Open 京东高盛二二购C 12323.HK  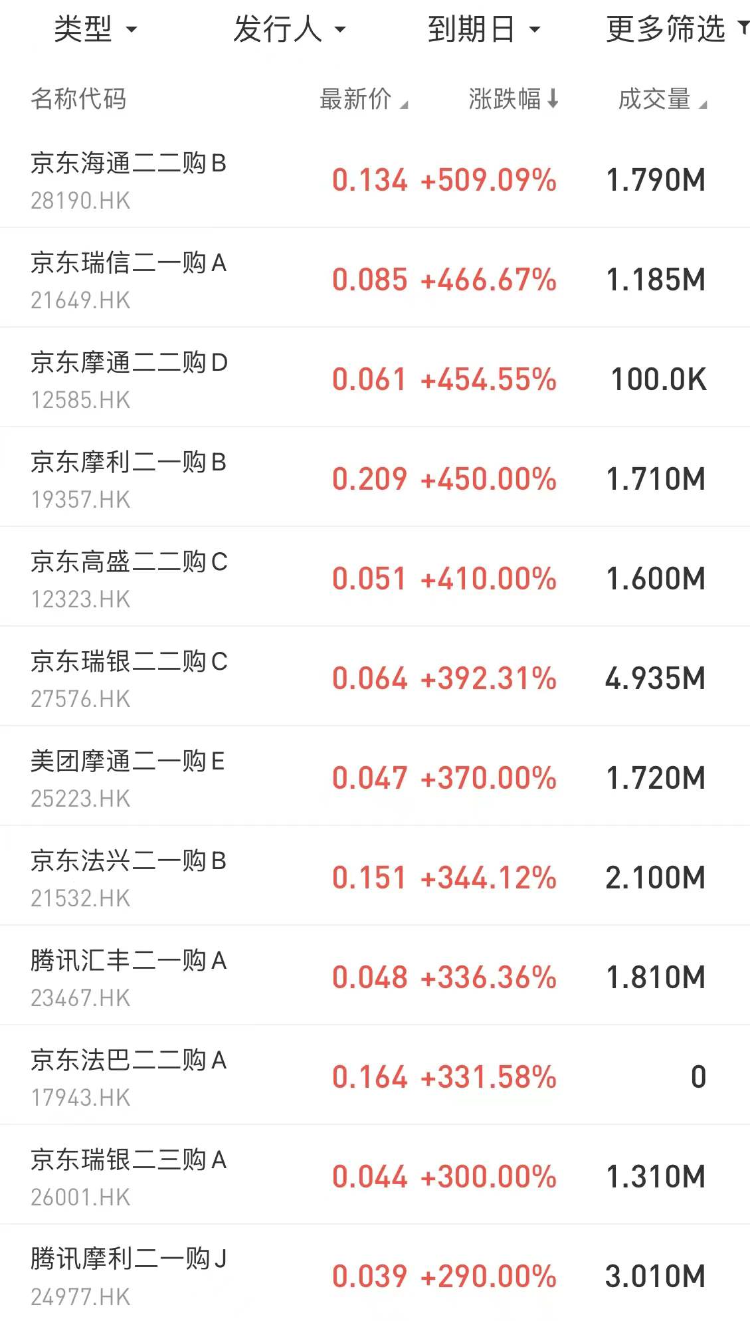(x=375, y=578)
